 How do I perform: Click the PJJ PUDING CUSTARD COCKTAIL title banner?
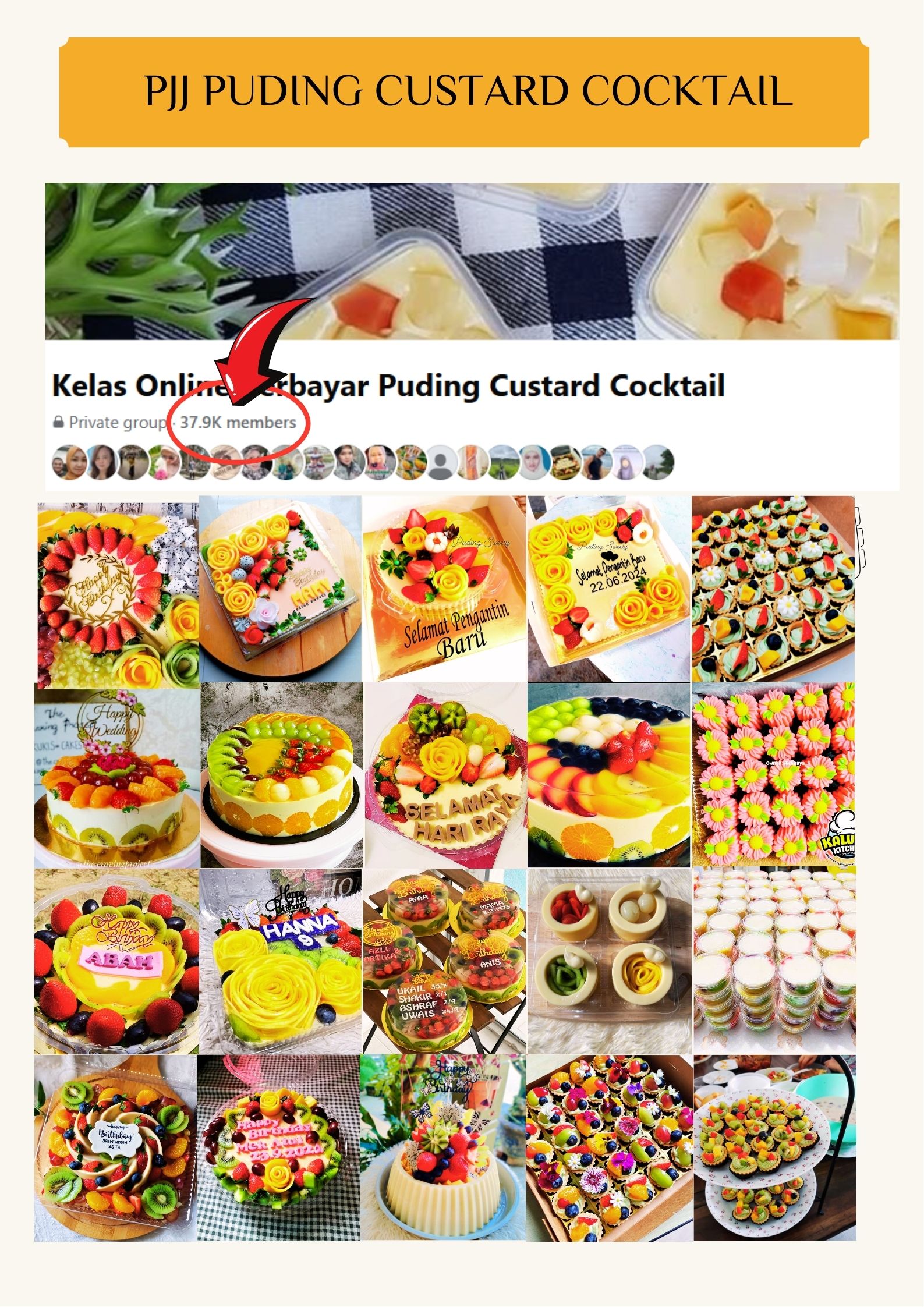pyautogui.click(x=462, y=93)
